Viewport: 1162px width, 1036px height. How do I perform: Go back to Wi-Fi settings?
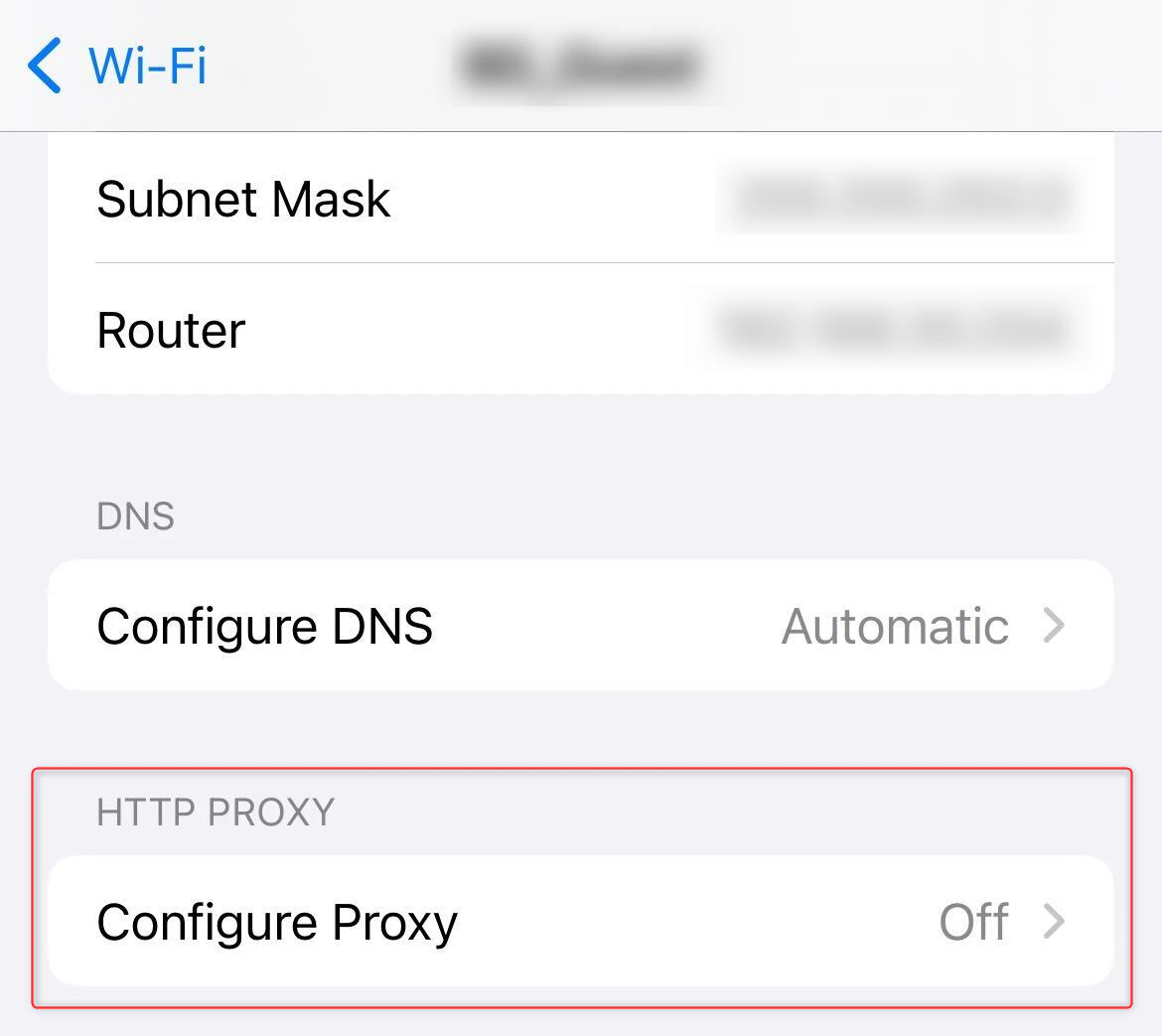point(117,66)
